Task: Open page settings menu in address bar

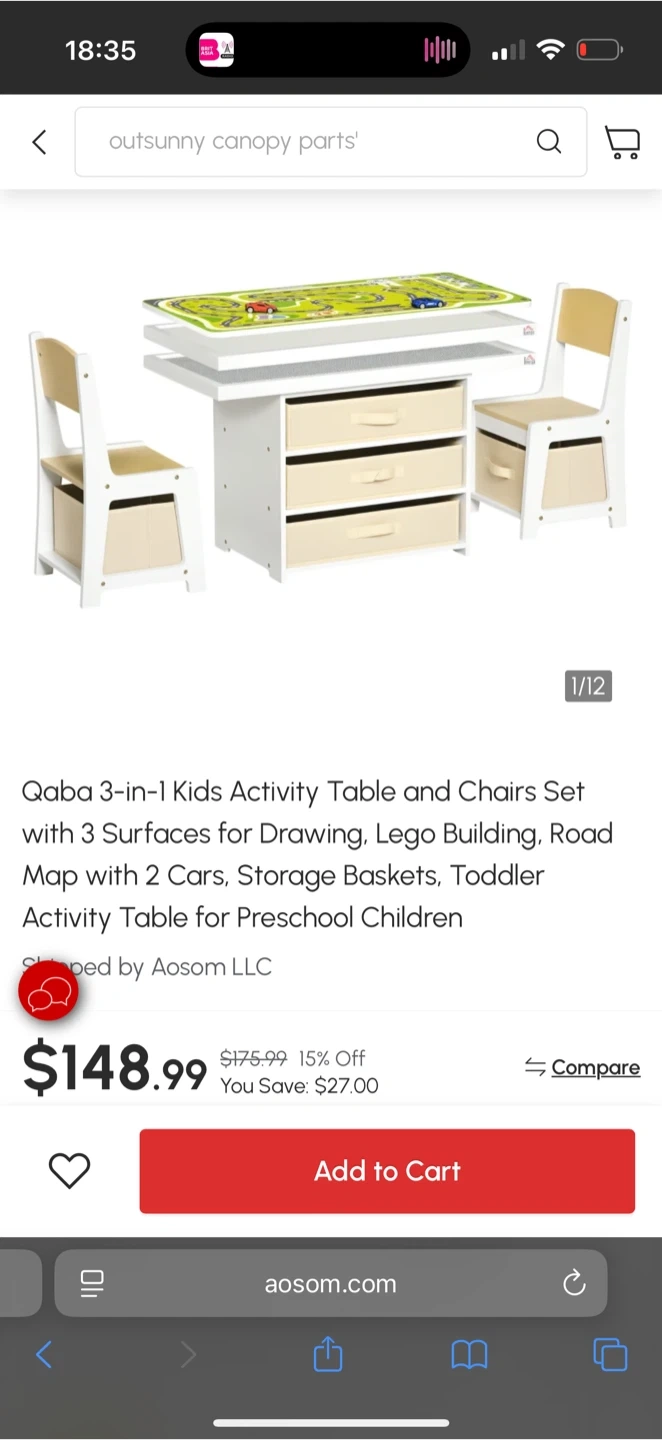Action: click(92, 1283)
